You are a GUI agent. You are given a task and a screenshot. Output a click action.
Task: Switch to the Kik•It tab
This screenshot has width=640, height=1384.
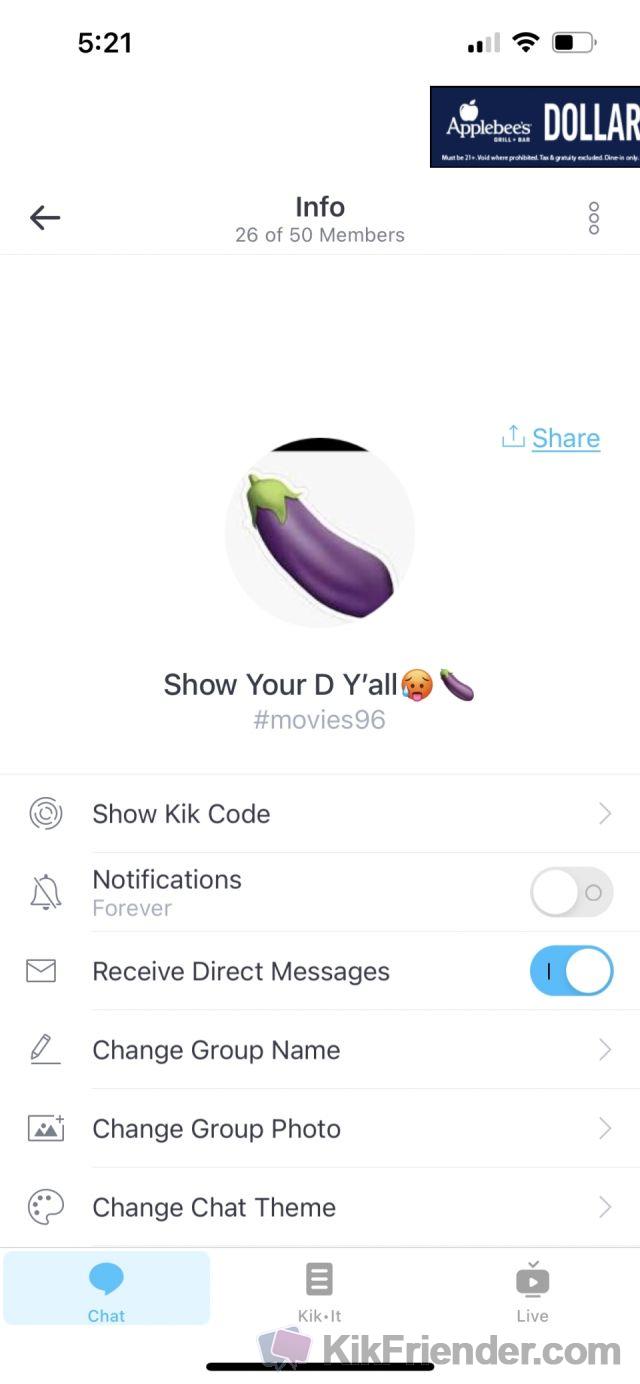coord(319,1291)
